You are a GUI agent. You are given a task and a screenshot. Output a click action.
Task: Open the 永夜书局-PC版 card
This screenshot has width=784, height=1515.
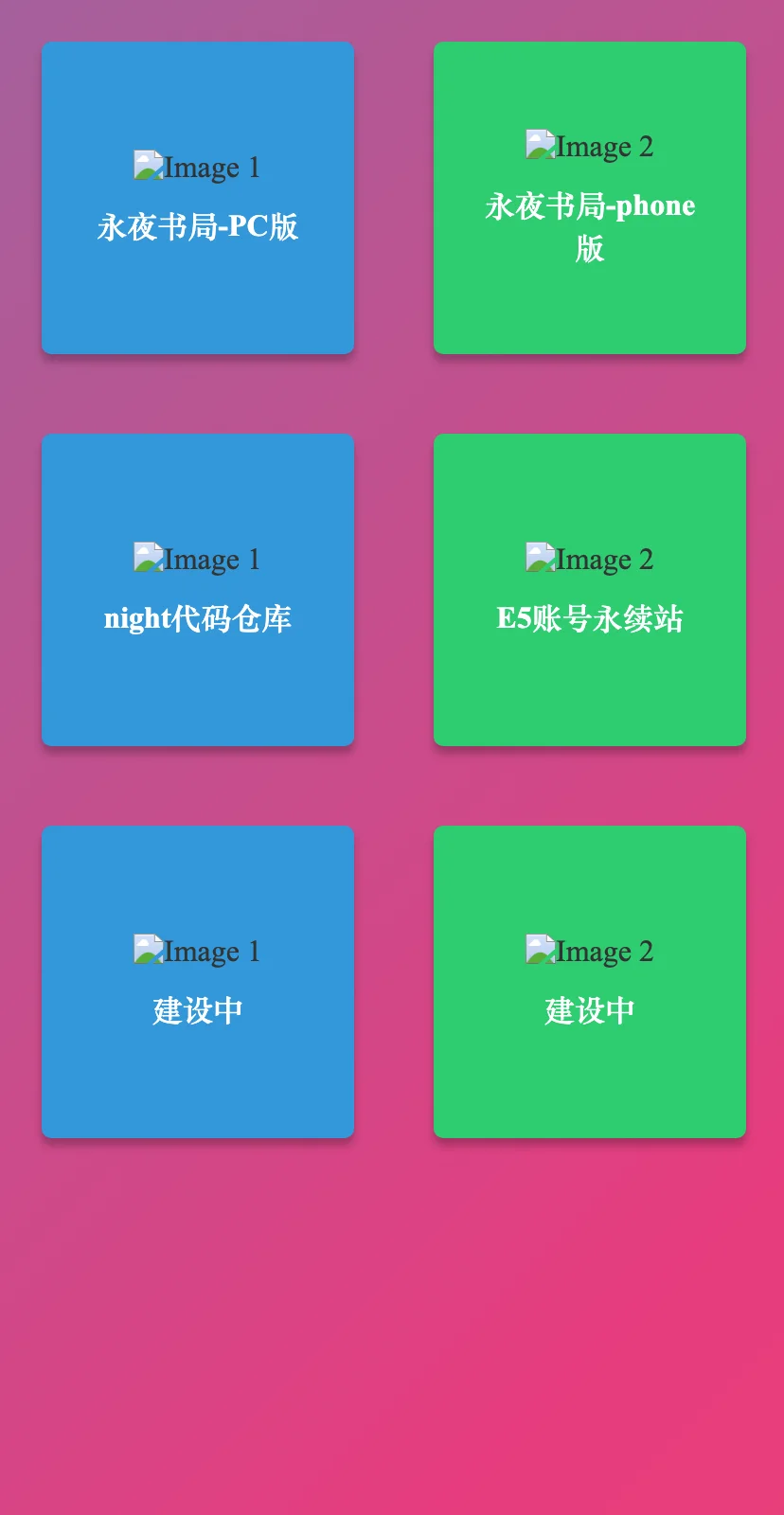[198, 198]
